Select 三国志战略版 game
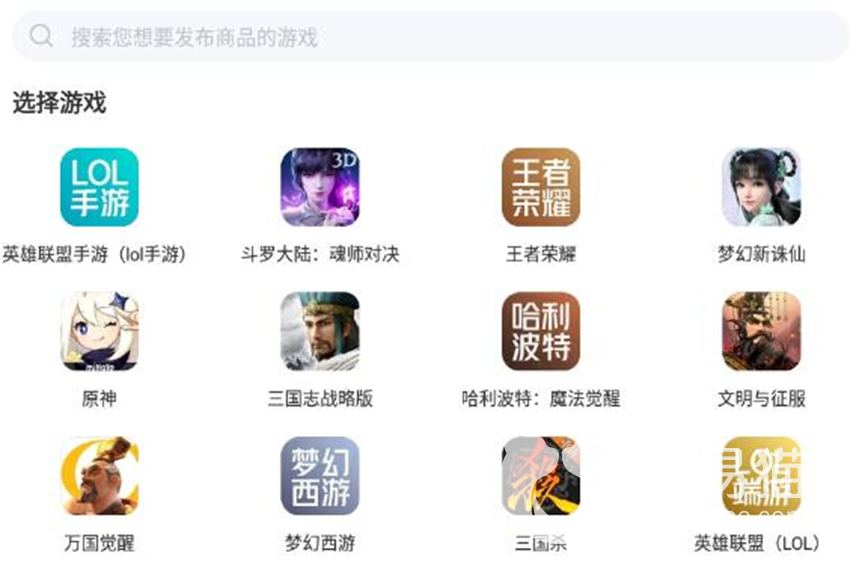The height and width of the screenshot is (568, 865). [x=320, y=331]
